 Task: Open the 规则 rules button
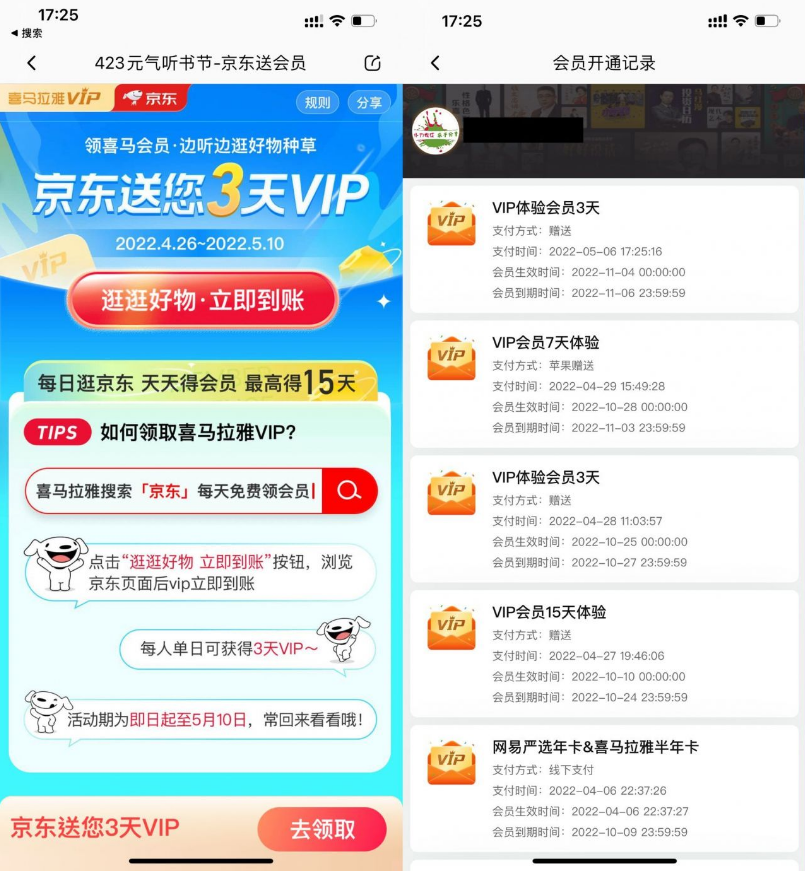pyautogui.click(x=317, y=102)
